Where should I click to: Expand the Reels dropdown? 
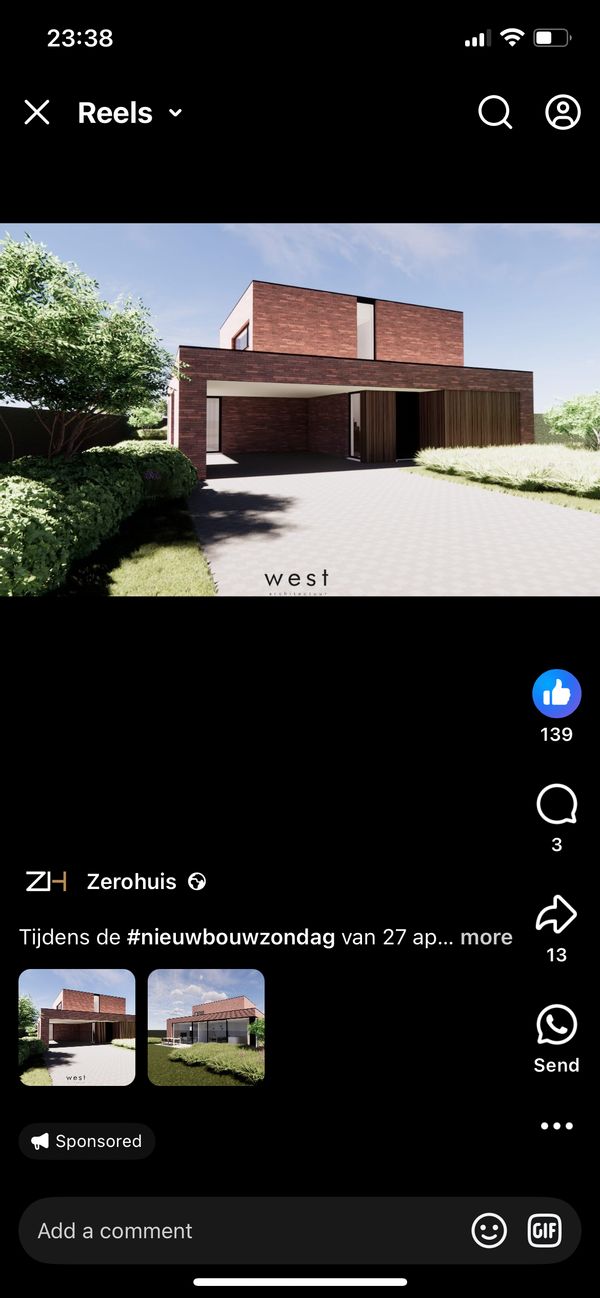pos(175,113)
